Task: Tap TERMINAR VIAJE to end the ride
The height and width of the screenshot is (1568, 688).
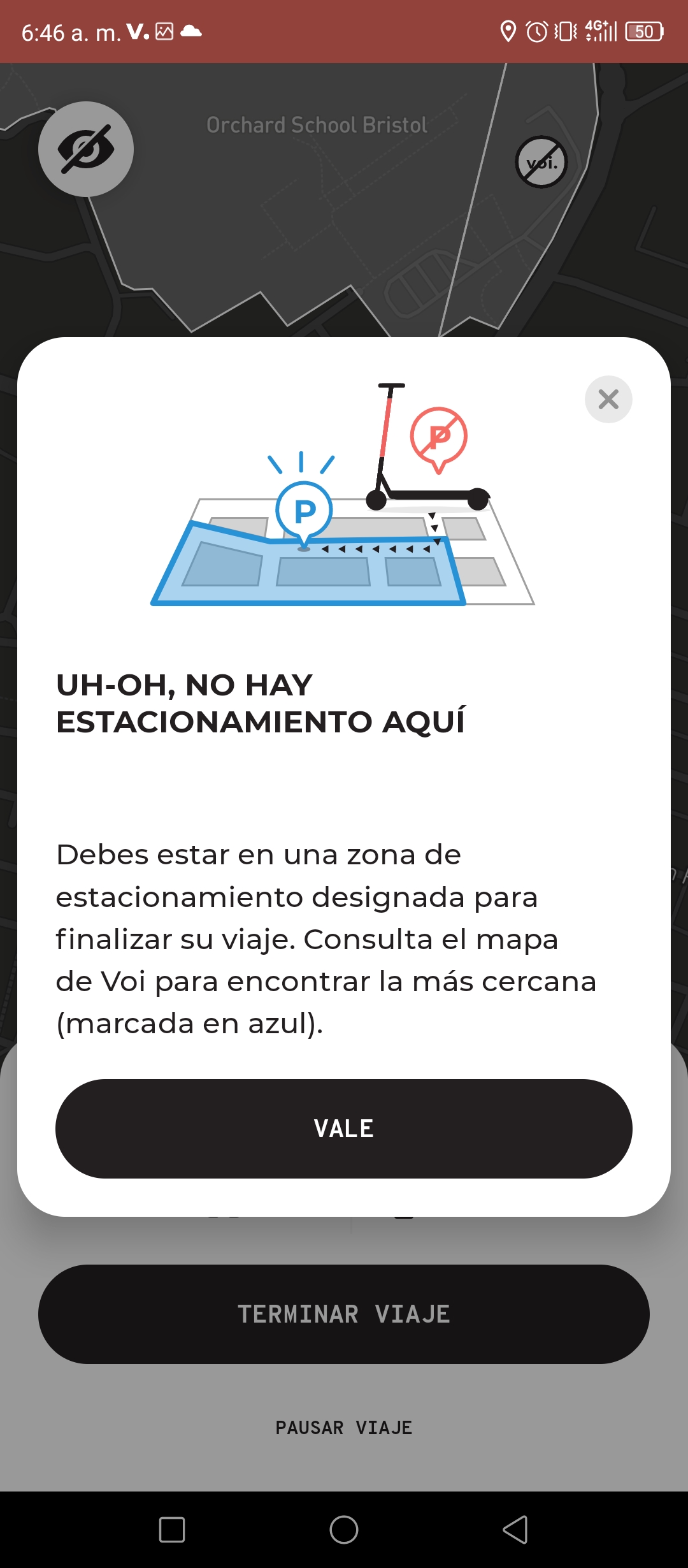Action: (344, 1314)
